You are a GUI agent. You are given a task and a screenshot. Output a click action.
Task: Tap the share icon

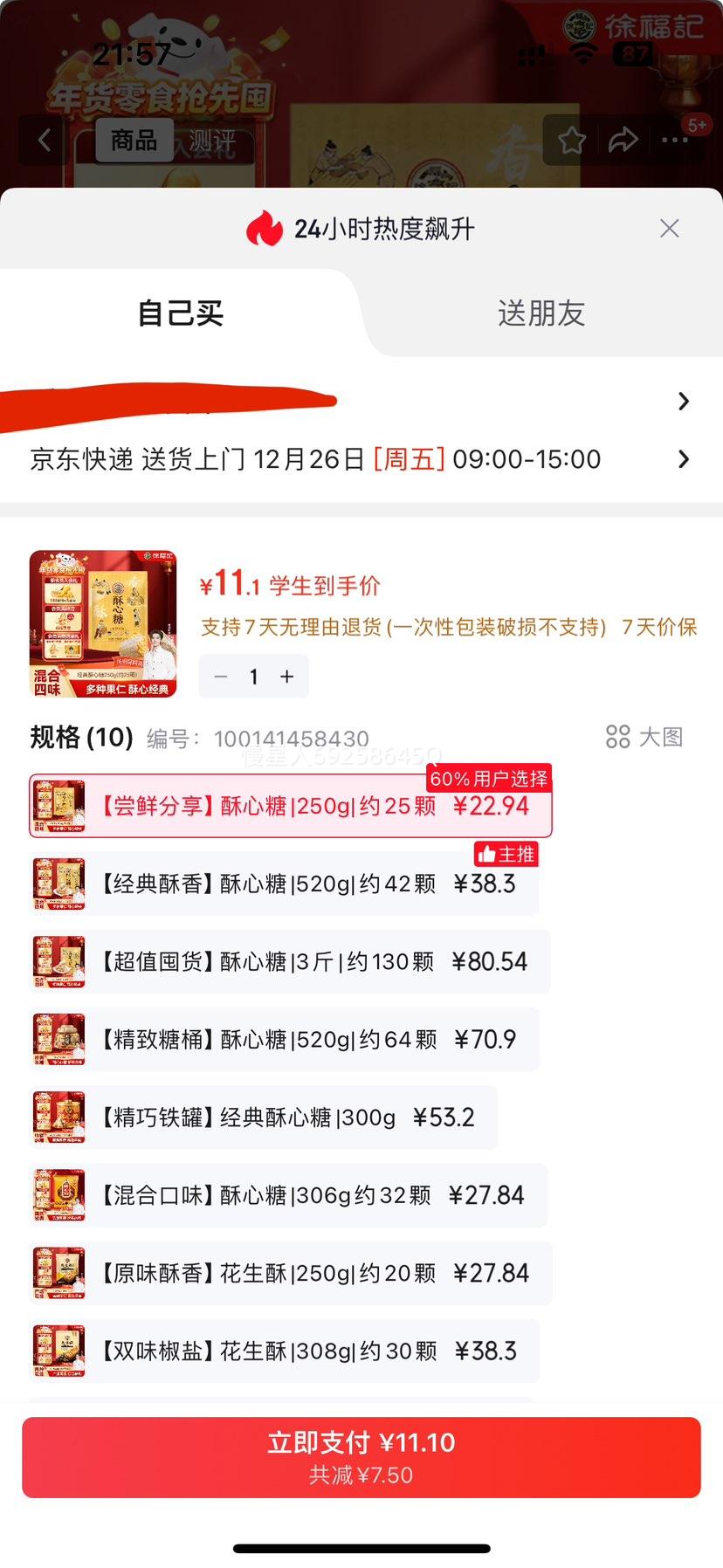(624, 140)
